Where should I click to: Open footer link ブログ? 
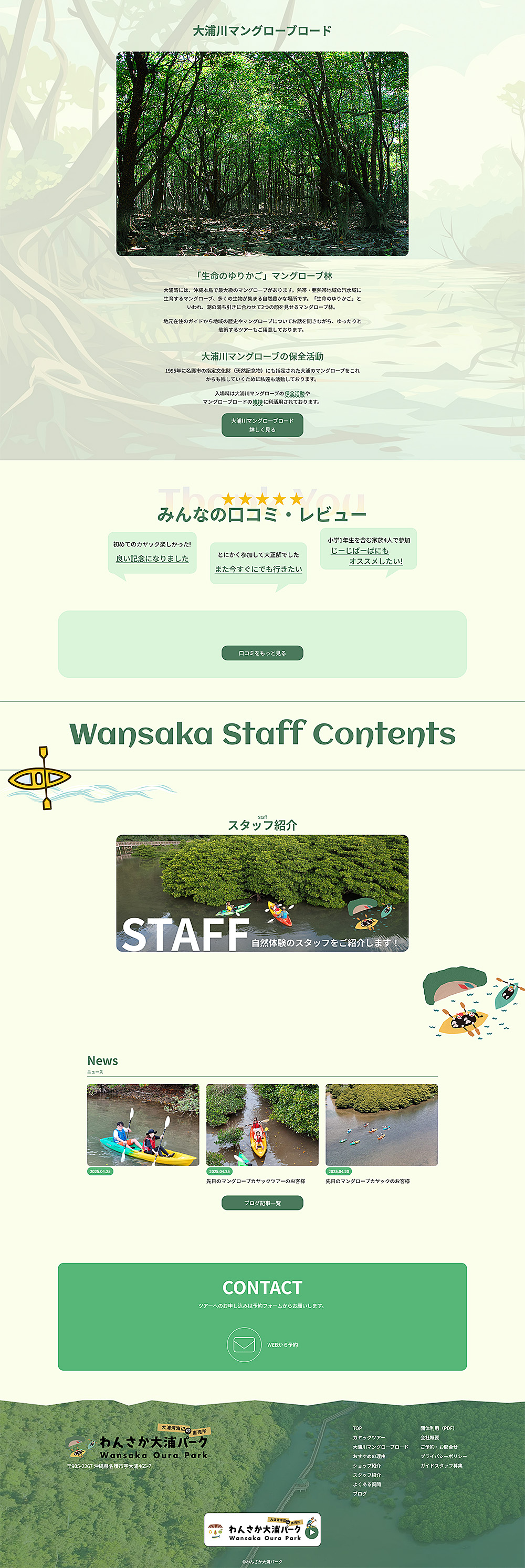[x=359, y=1493]
